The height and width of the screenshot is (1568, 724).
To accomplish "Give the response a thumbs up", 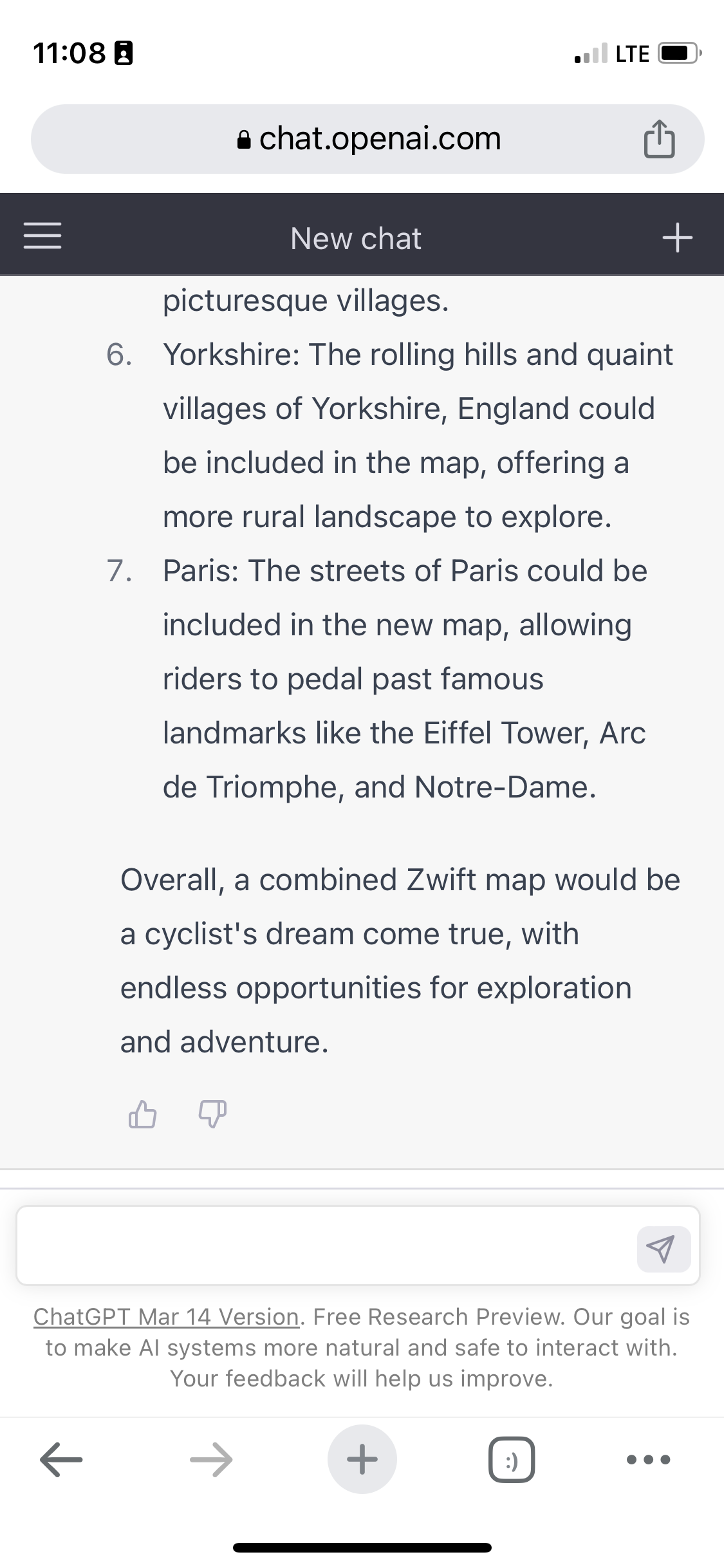I will (142, 1114).
